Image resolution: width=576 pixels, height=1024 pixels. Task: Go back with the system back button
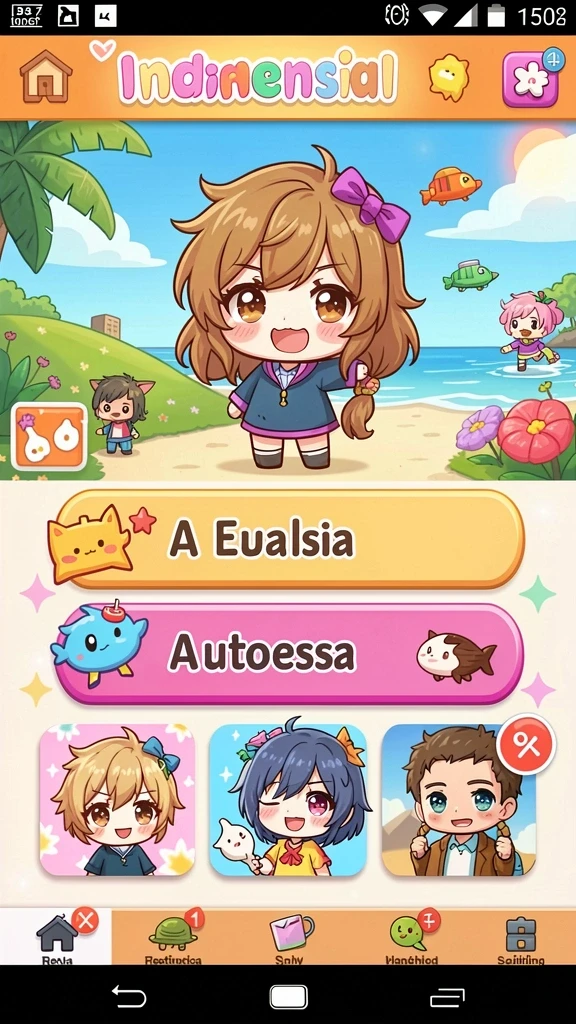(x=129, y=996)
